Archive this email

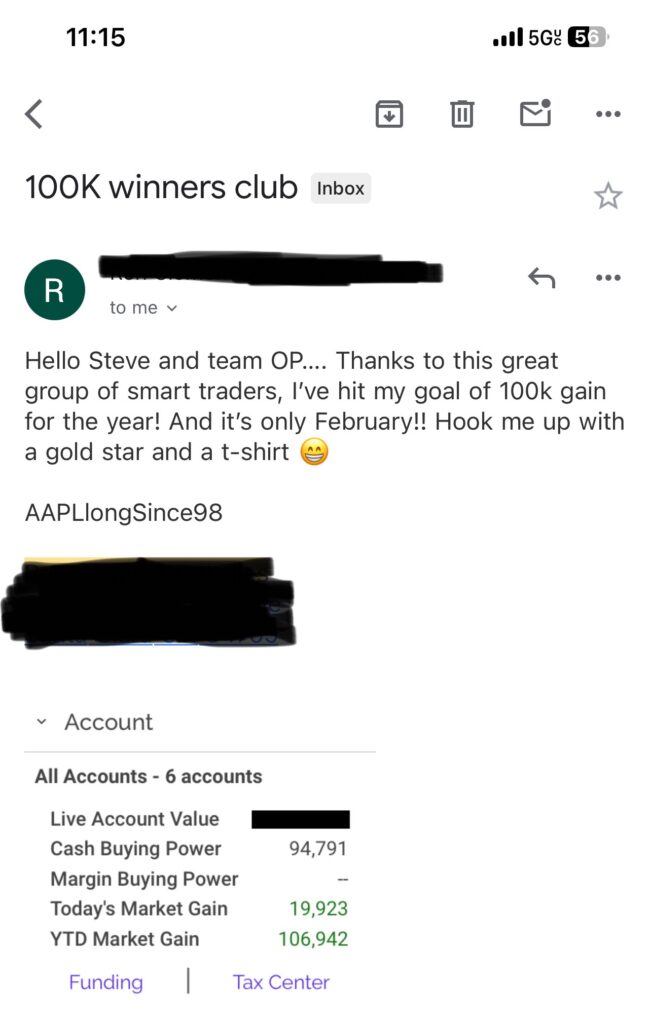coord(389,115)
